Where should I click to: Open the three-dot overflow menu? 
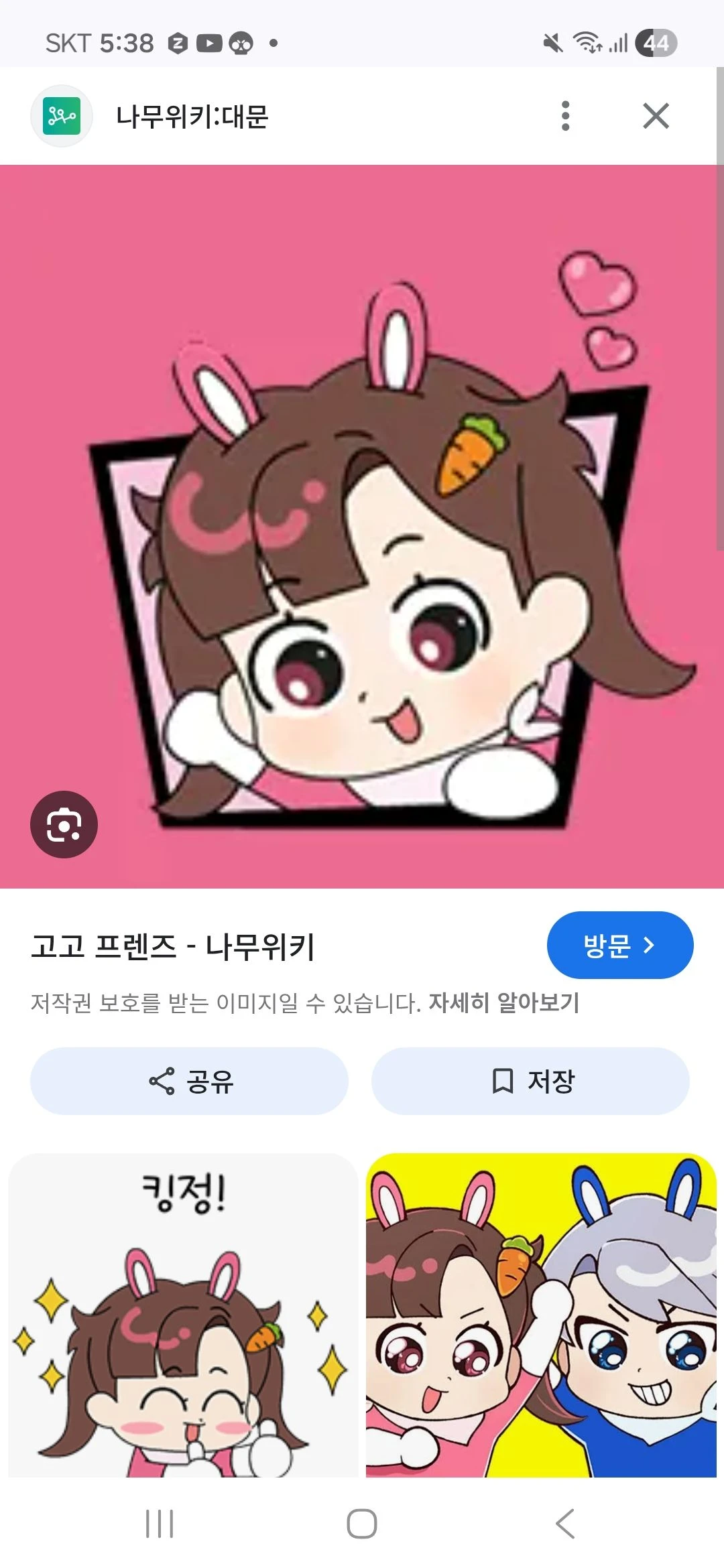click(x=565, y=116)
